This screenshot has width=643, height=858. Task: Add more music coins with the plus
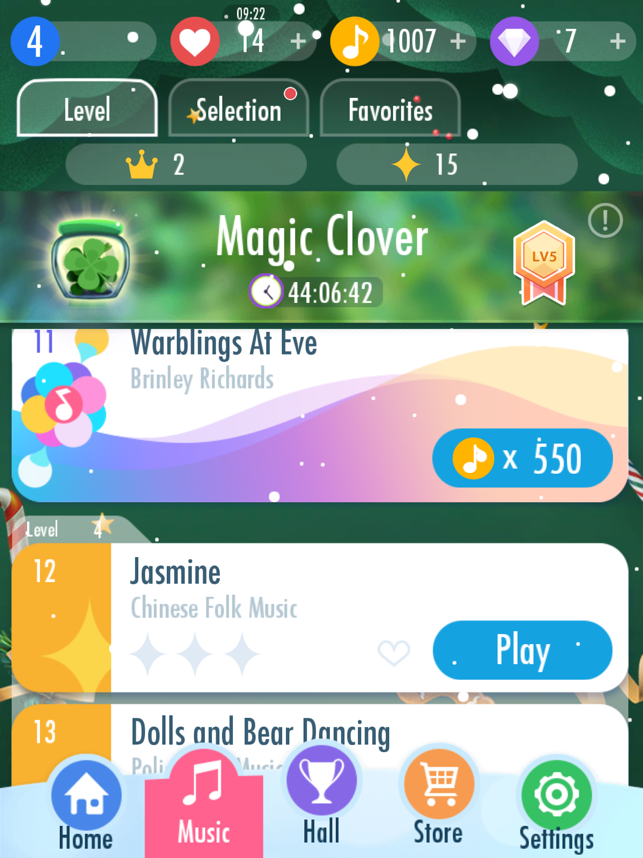[x=458, y=41]
